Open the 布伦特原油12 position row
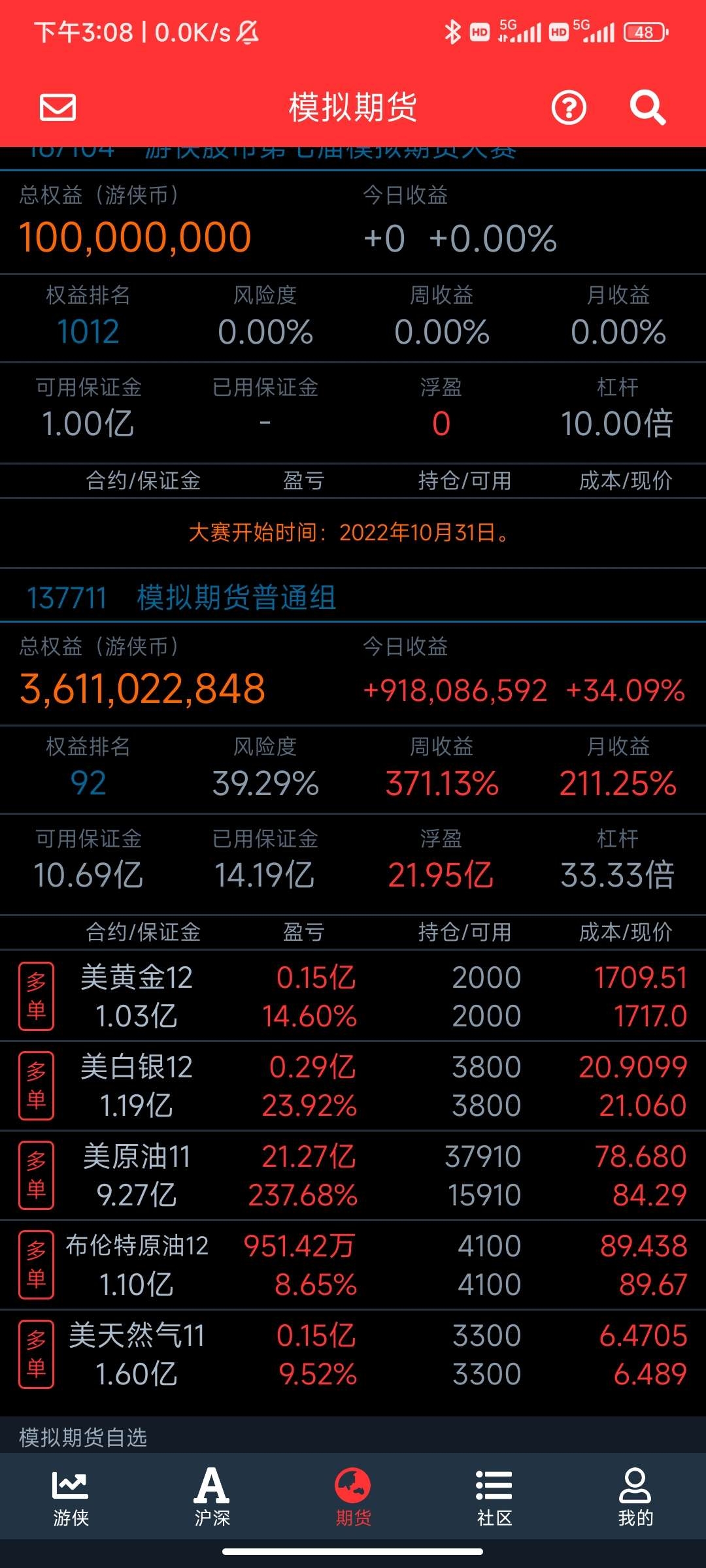This screenshot has height=1568, width=706. [x=353, y=1265]
